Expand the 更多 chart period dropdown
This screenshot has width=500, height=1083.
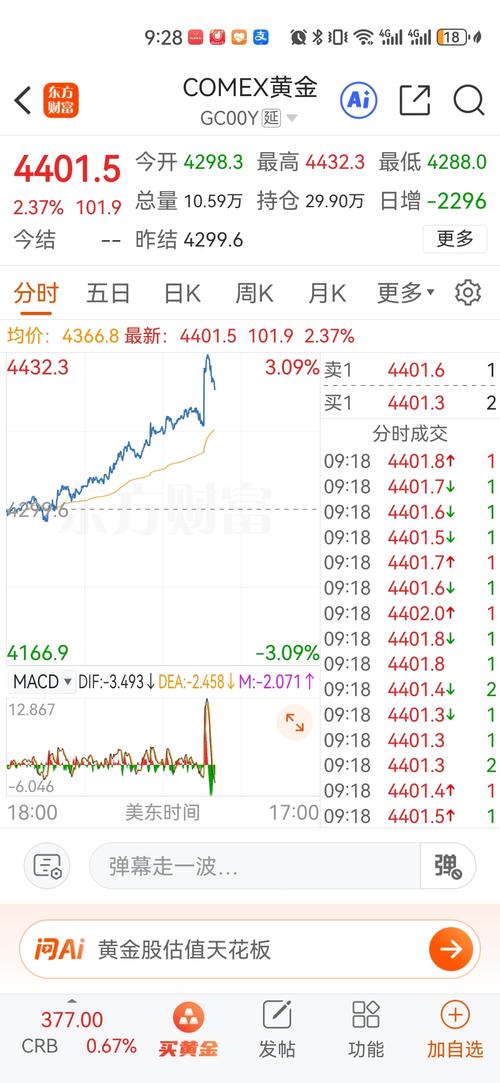[x=405, y=294]
